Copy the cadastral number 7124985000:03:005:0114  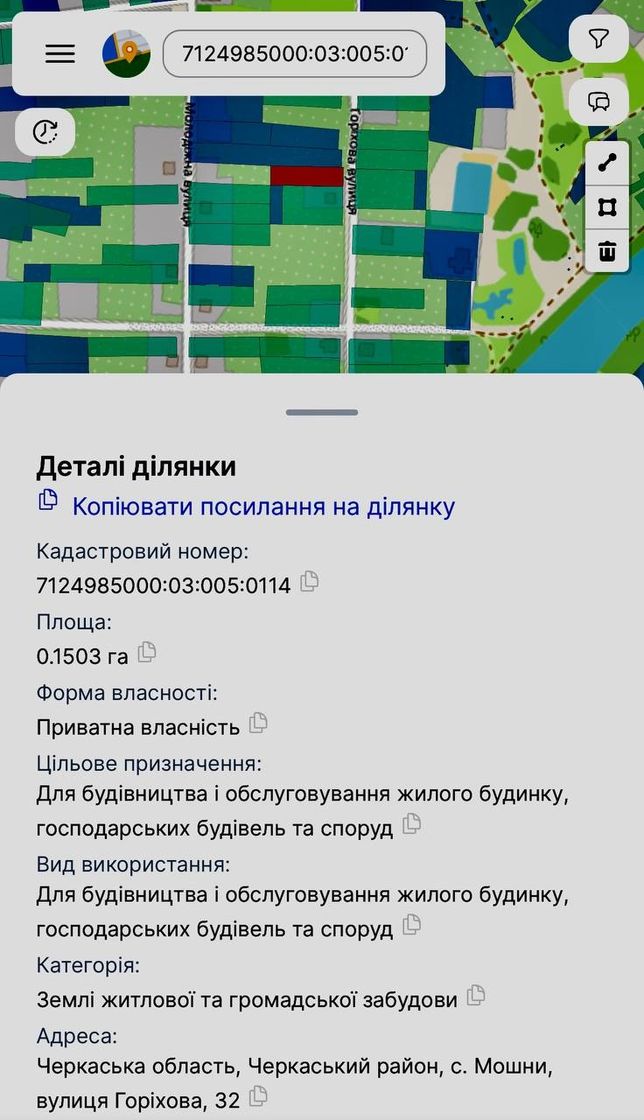tap(309, 581)
